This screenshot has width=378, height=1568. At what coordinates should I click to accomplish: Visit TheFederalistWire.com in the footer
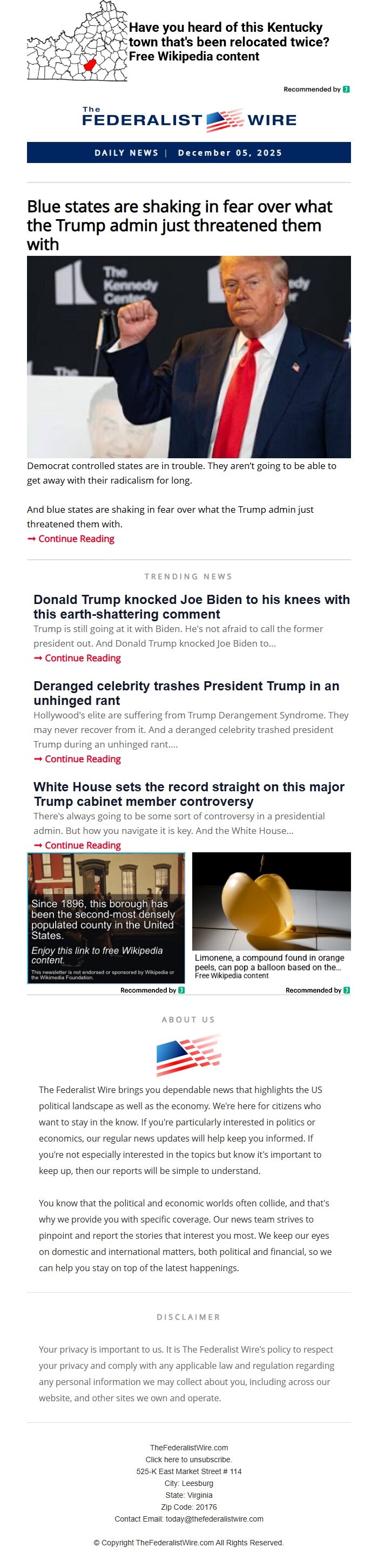pyautogui.click(x=188, y=1448)
